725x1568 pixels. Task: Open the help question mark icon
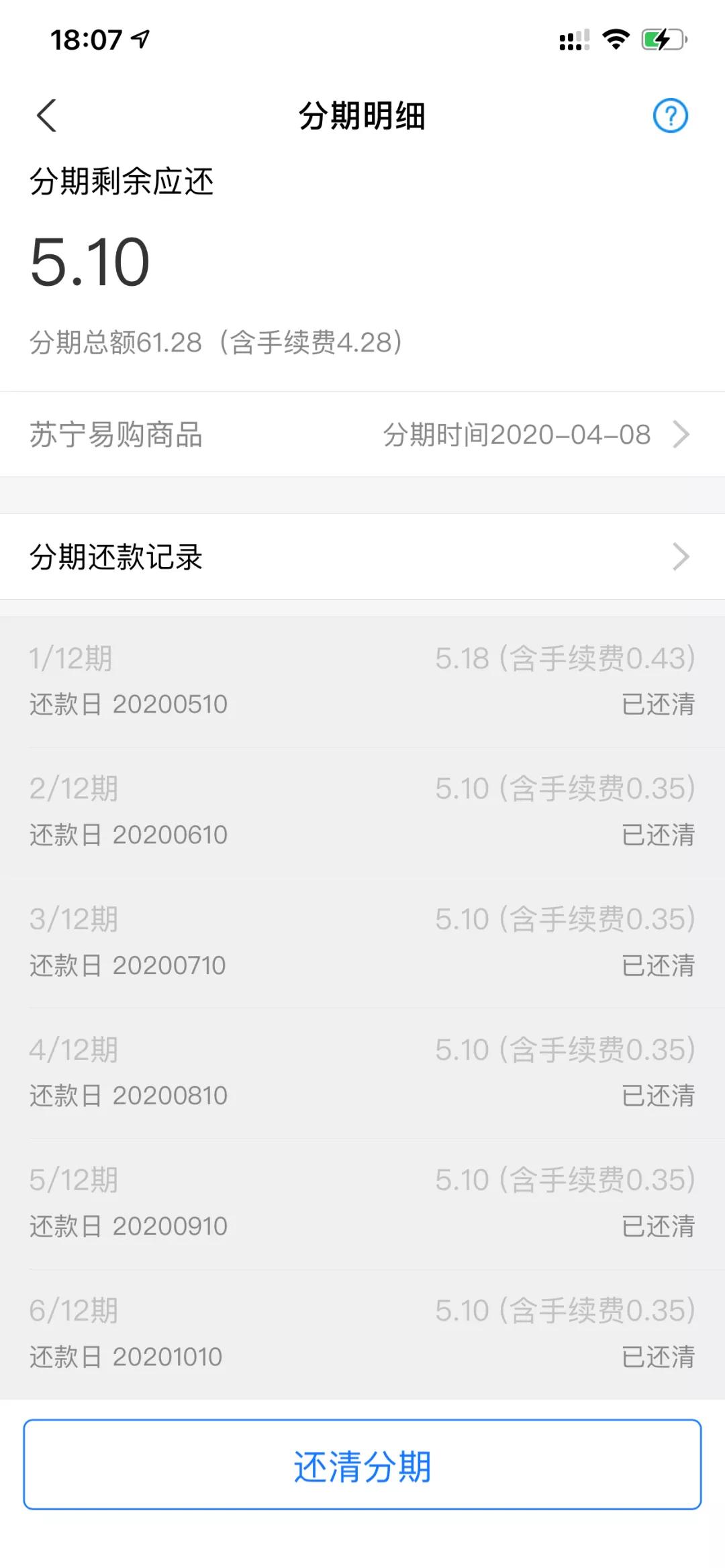point(671,115)
